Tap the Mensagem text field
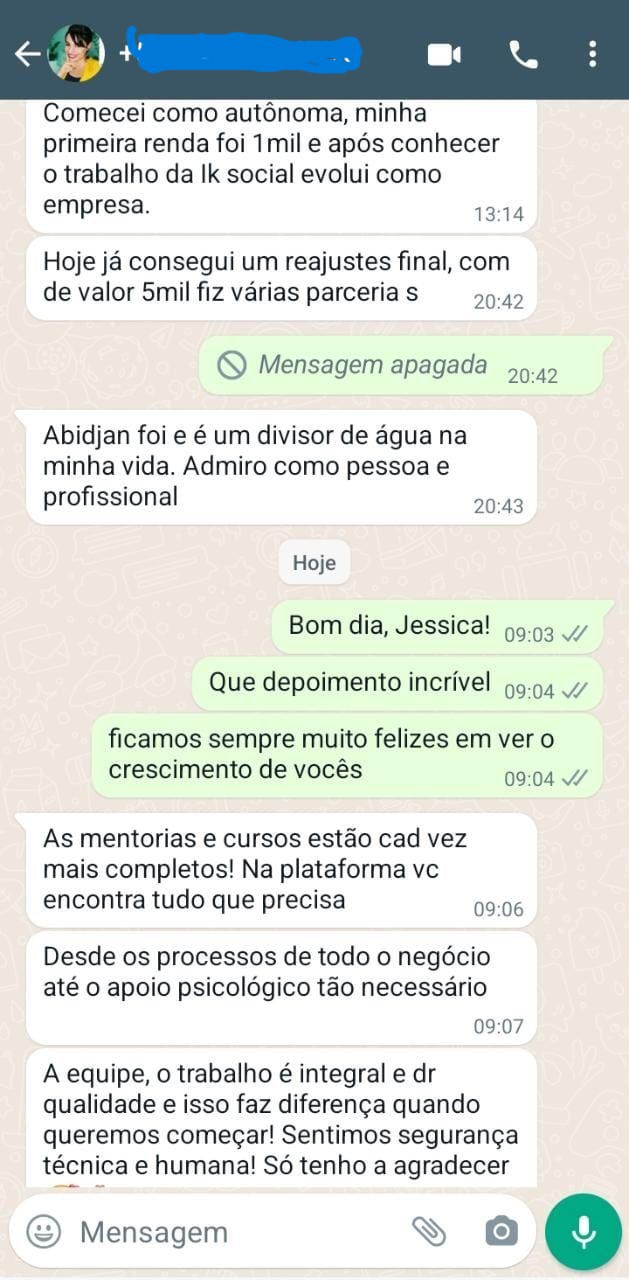629x1280 pixels. coord(230,1231)
